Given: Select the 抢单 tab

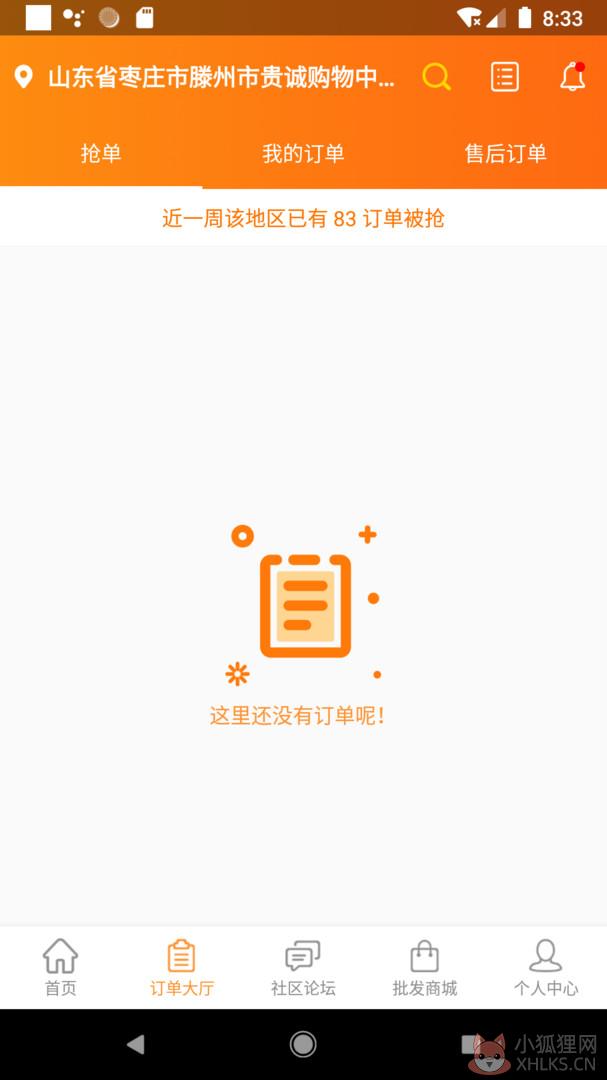Looking at the screenshot, I should pos(101,154).
